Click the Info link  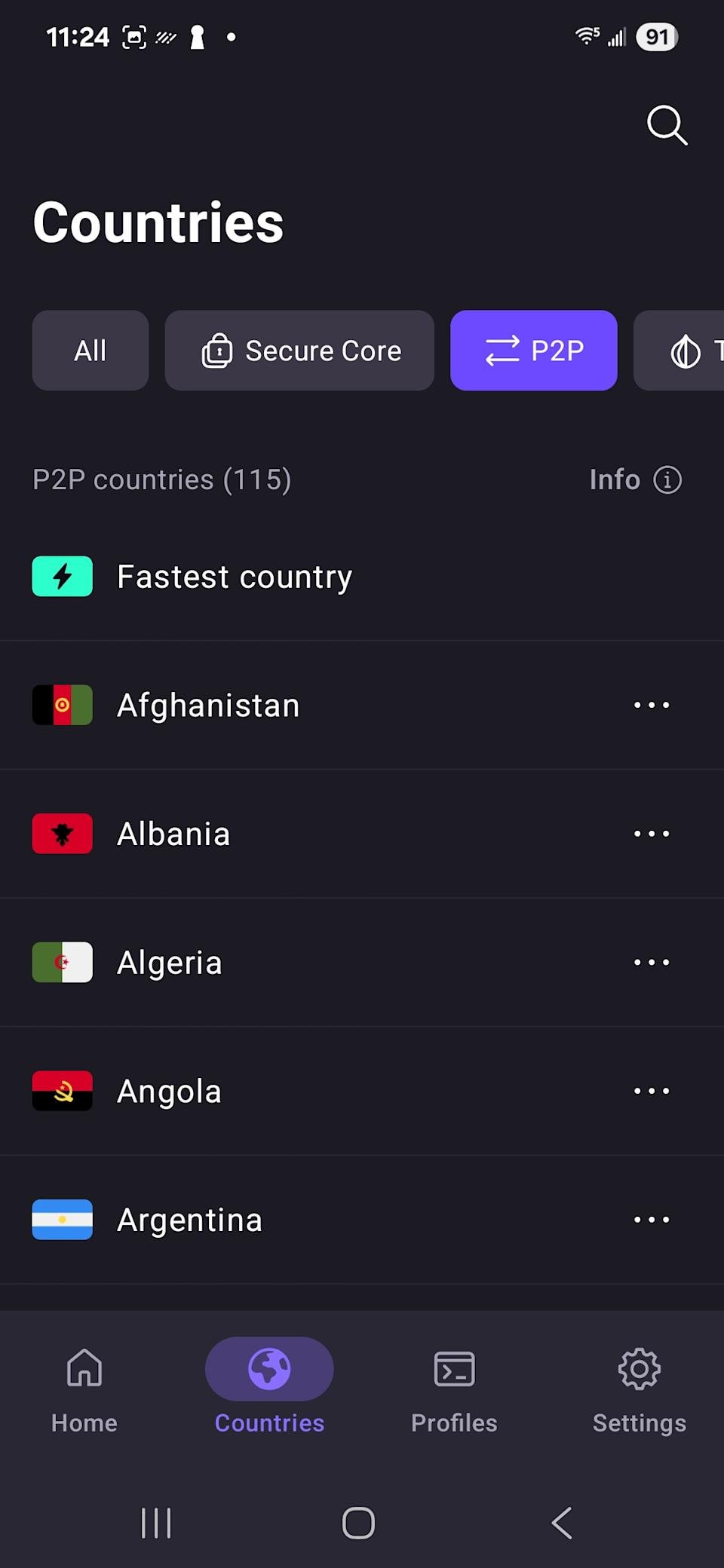pyautogui.click(x=614, y=479)
